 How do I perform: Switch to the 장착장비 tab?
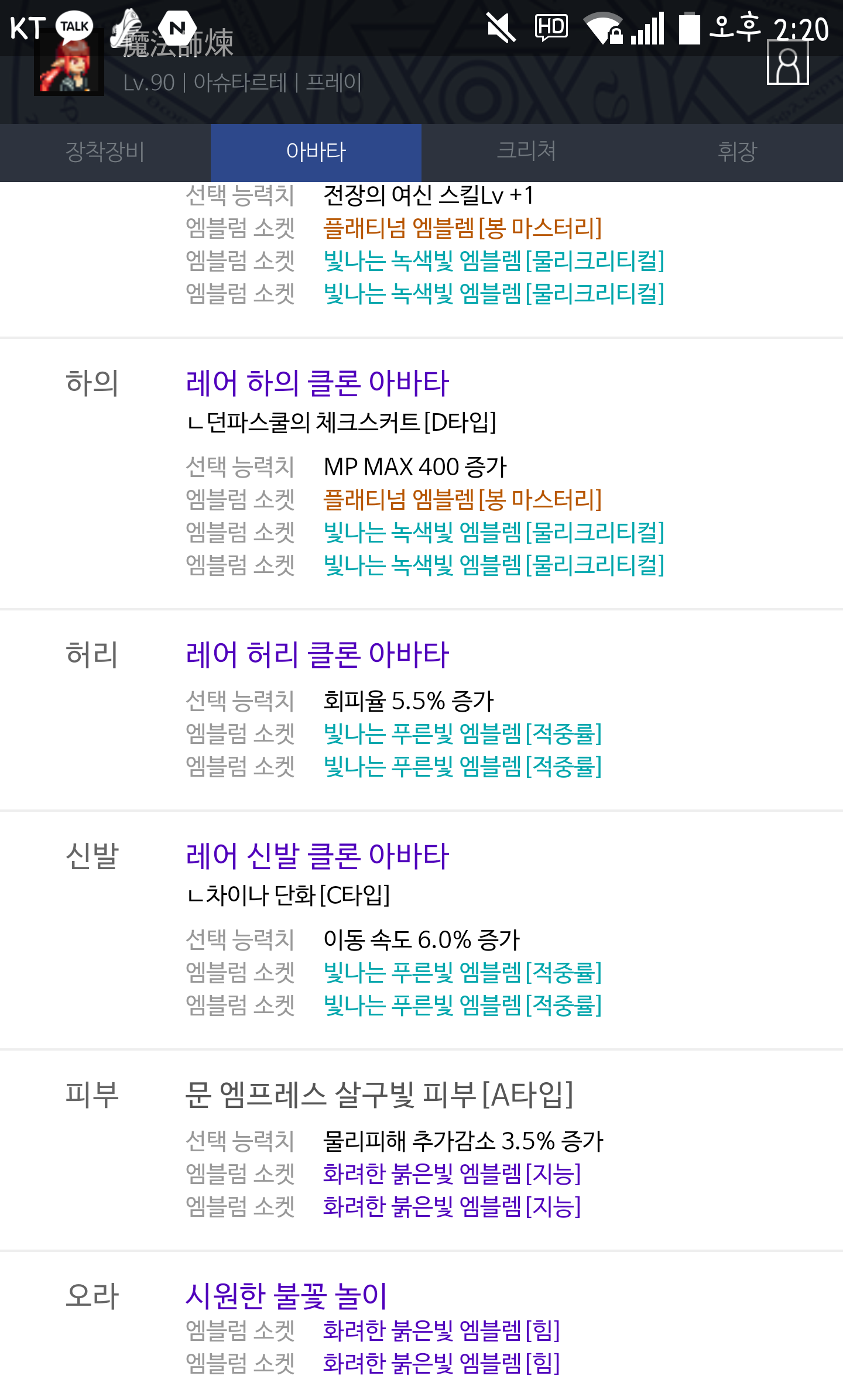point(105,152)
